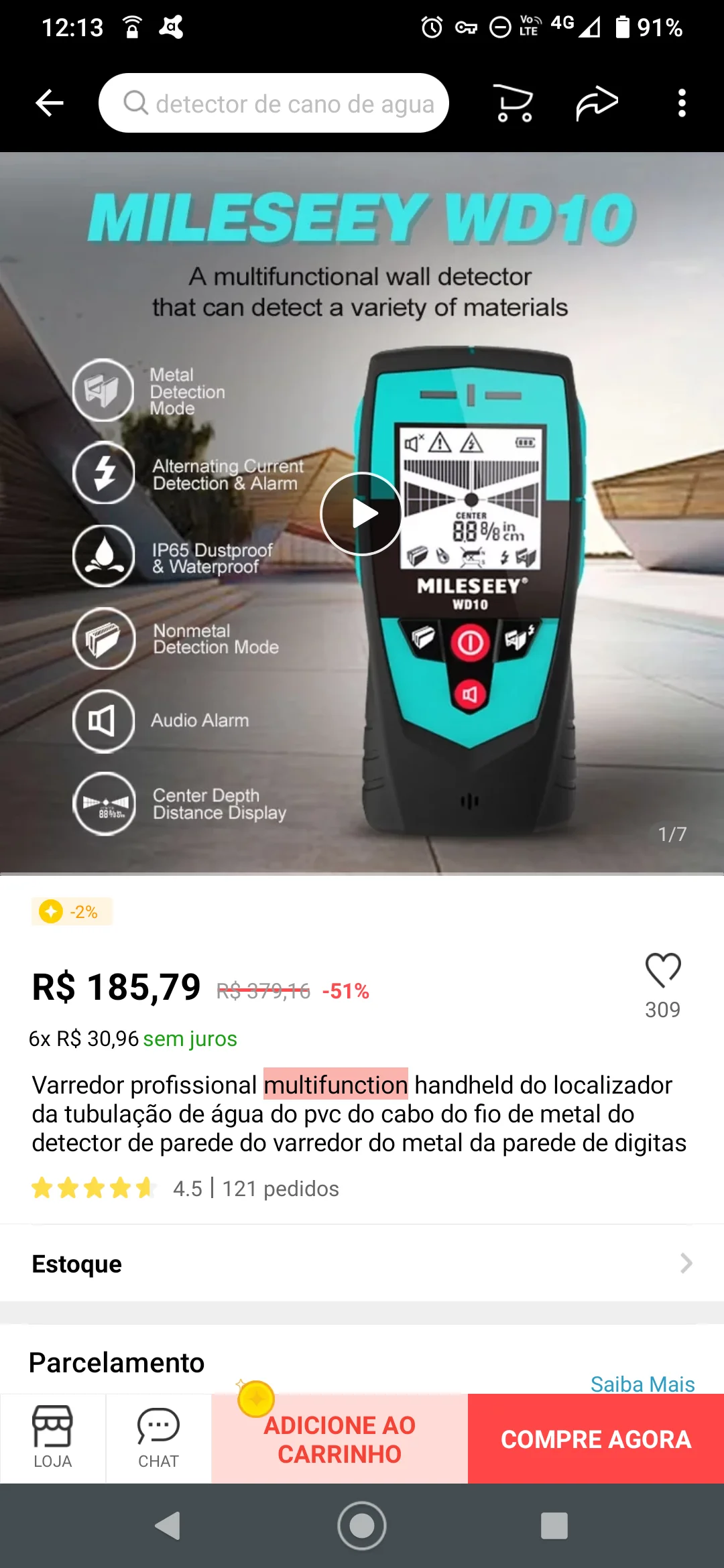The image size is (724, 1568).
Task: Tap COMPRE AGORA to buy now
Action: point(596,1439)
